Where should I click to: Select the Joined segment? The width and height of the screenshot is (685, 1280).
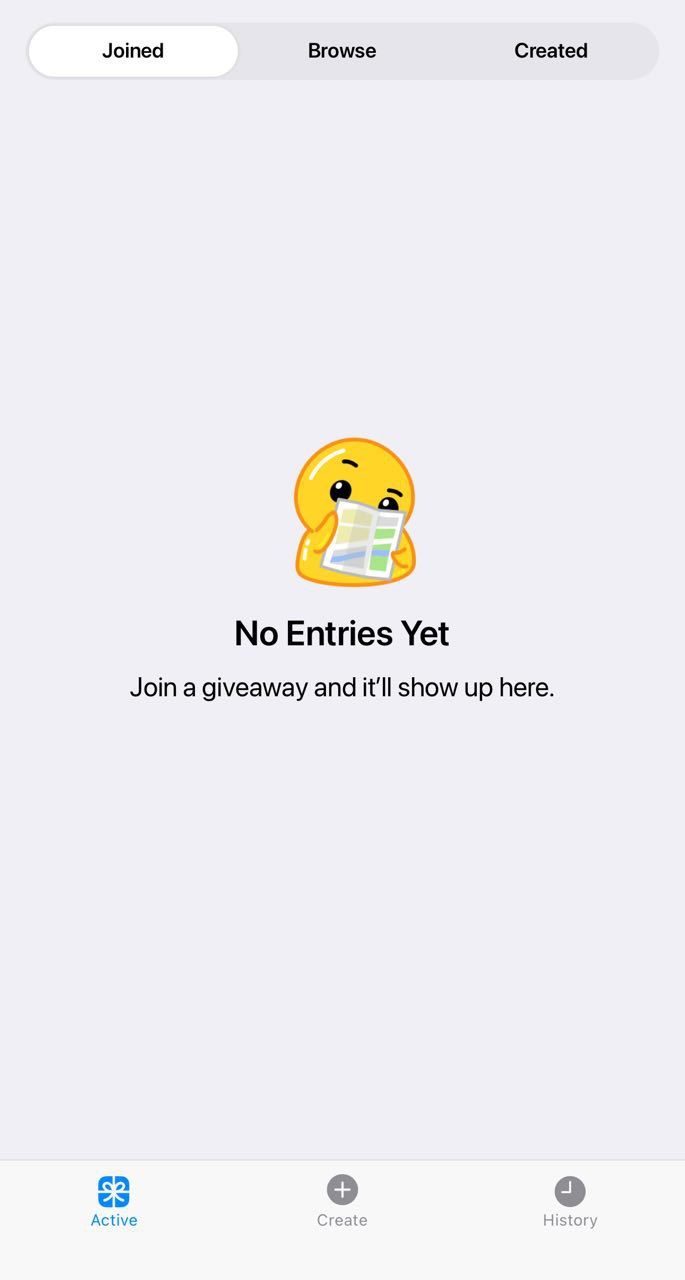pos(133,51)
